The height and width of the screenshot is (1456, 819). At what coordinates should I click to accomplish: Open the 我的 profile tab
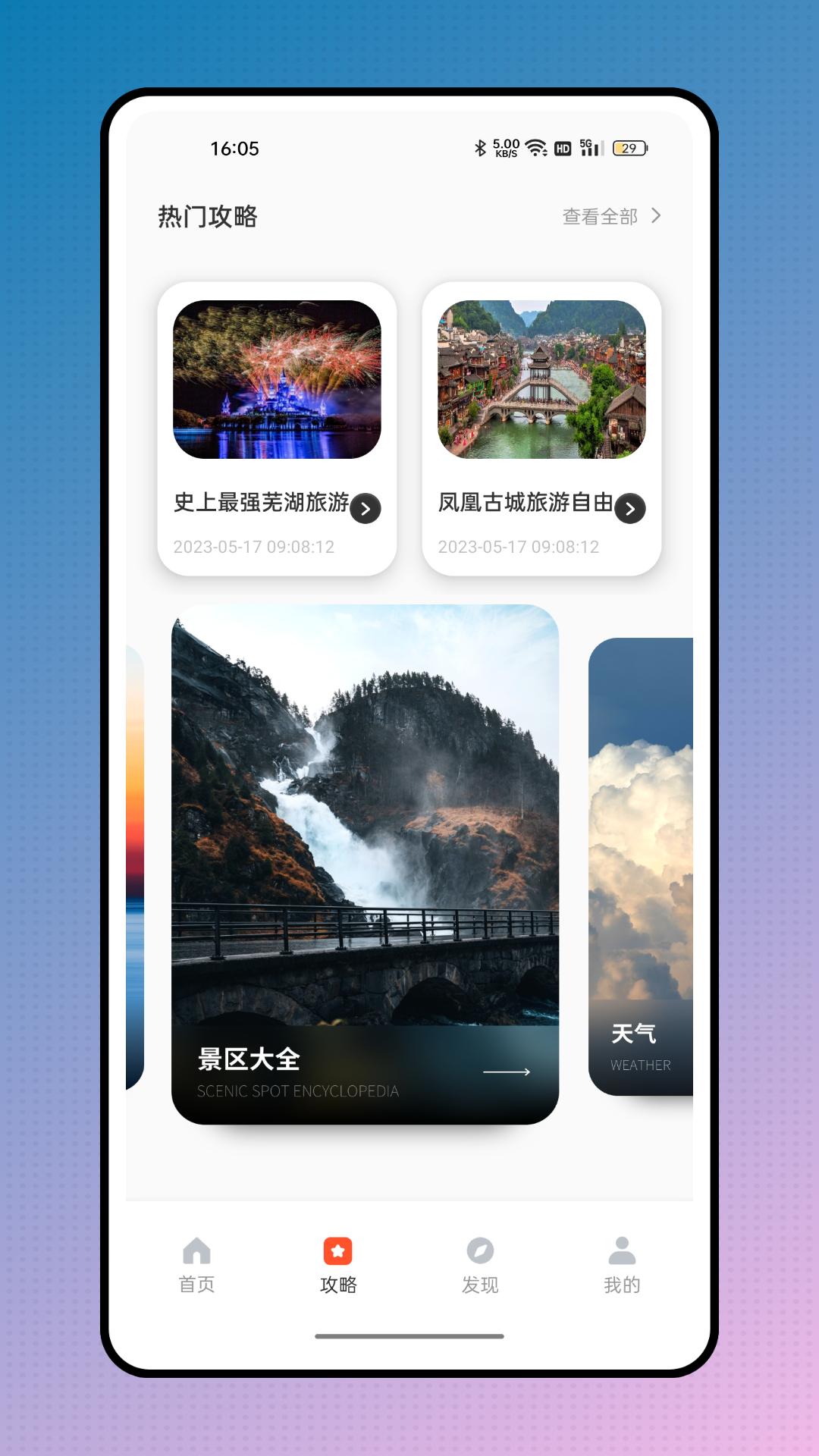tap(622, 1265)
